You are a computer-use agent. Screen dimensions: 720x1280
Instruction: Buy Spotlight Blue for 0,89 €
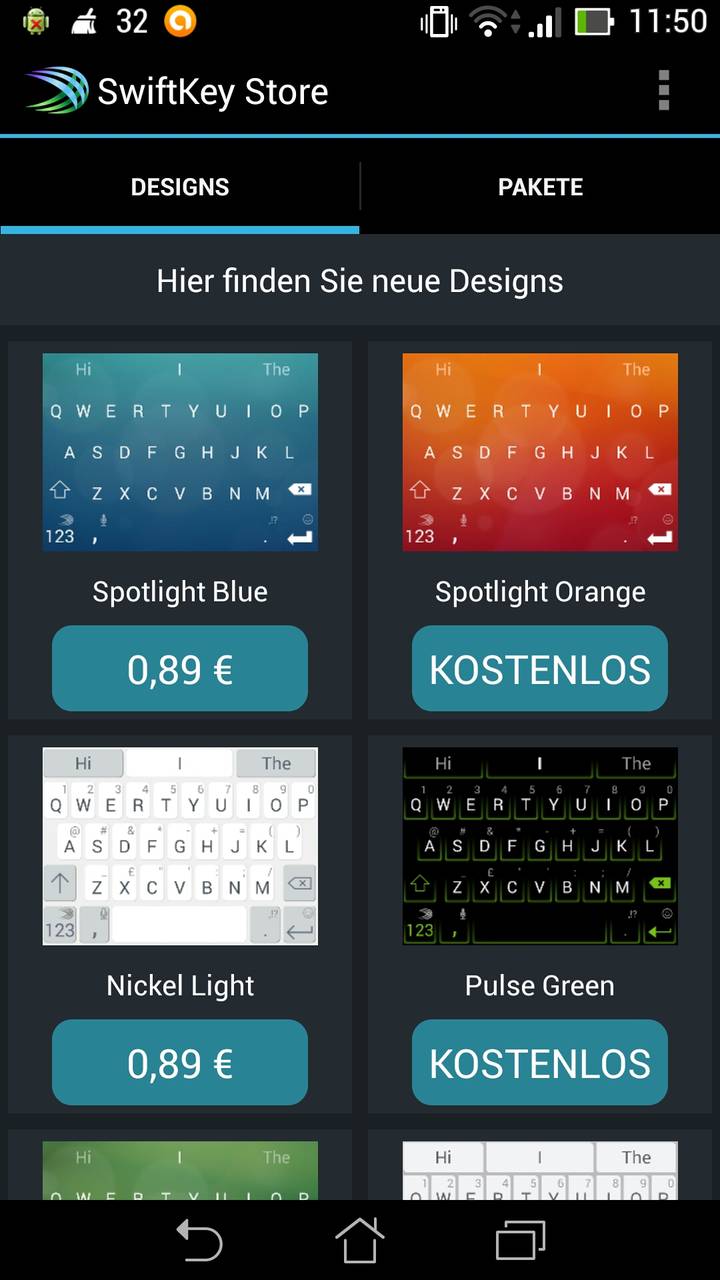(x=180, y=669)
